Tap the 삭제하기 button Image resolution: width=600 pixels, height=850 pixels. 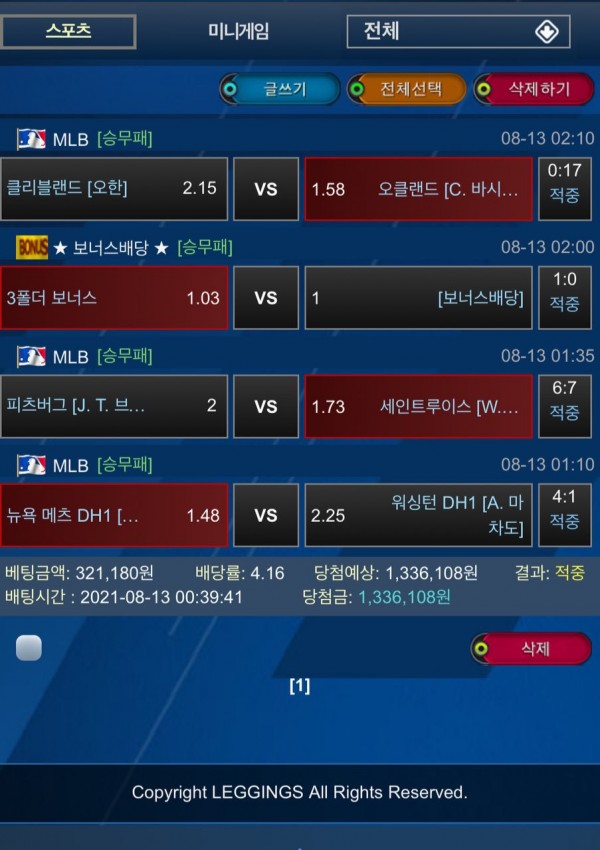pos(533,89)
